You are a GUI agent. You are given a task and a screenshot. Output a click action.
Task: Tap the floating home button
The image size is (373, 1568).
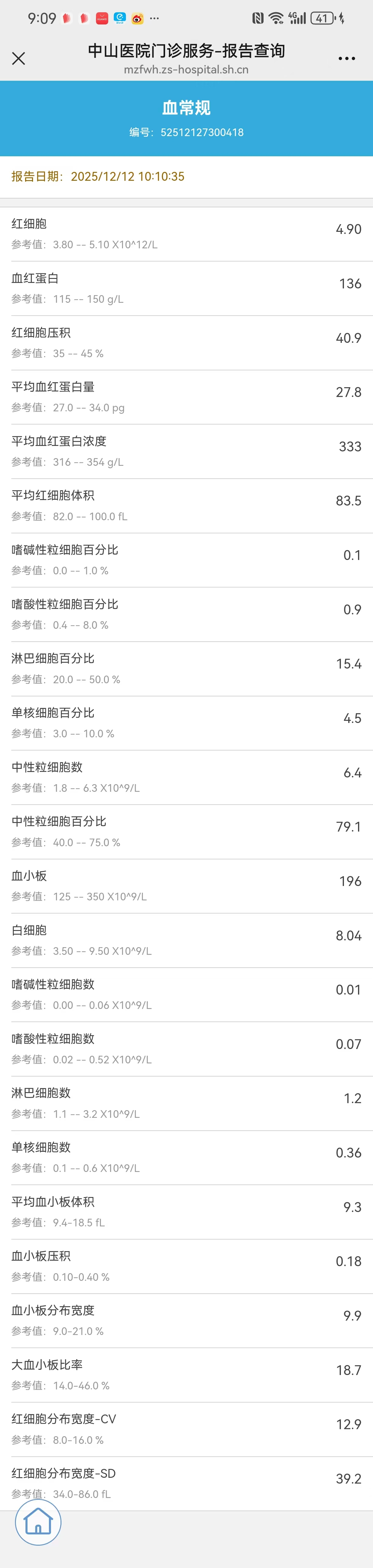point(38,1522)
